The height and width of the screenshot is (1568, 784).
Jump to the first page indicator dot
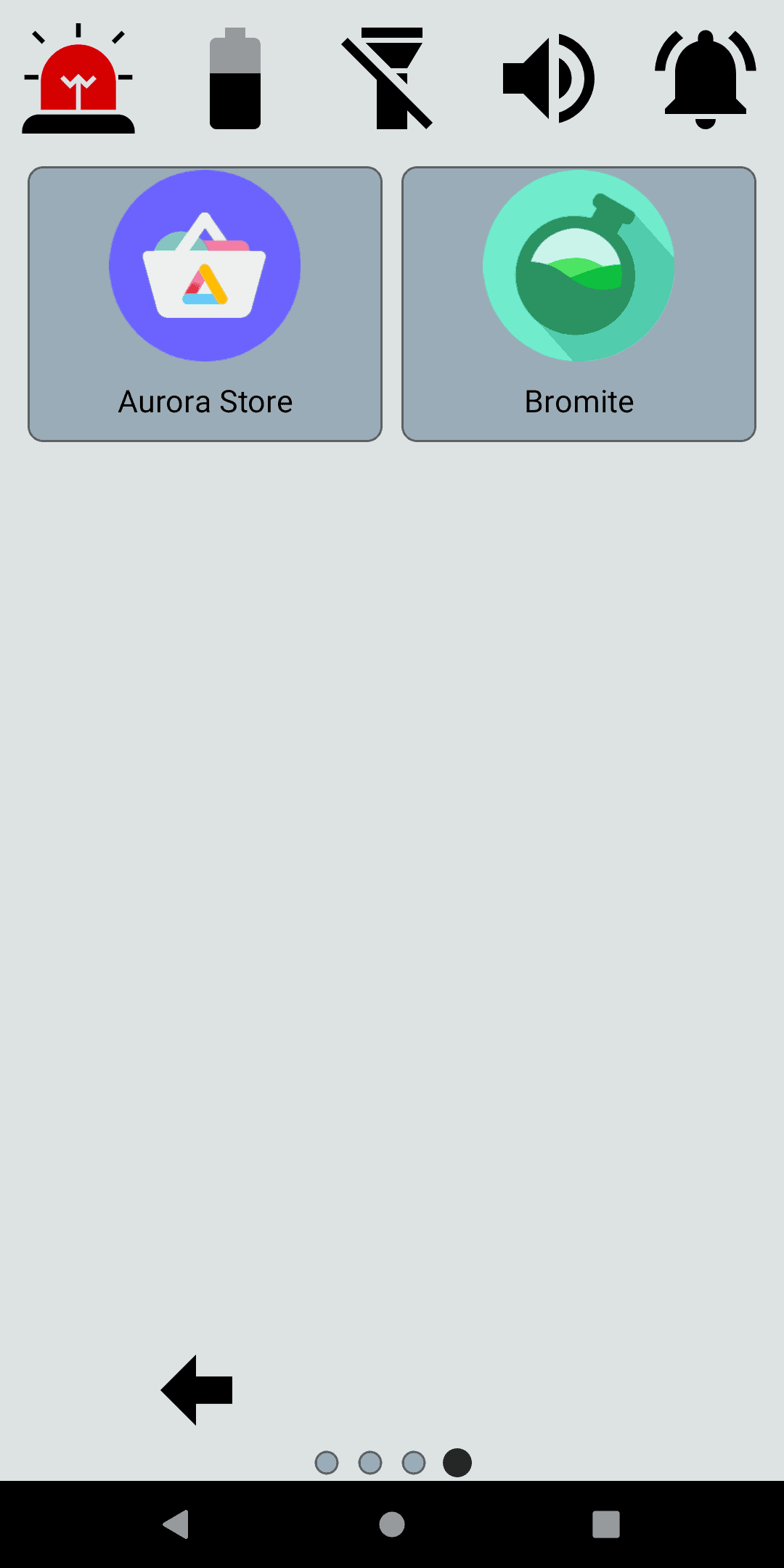(327, 1463)
